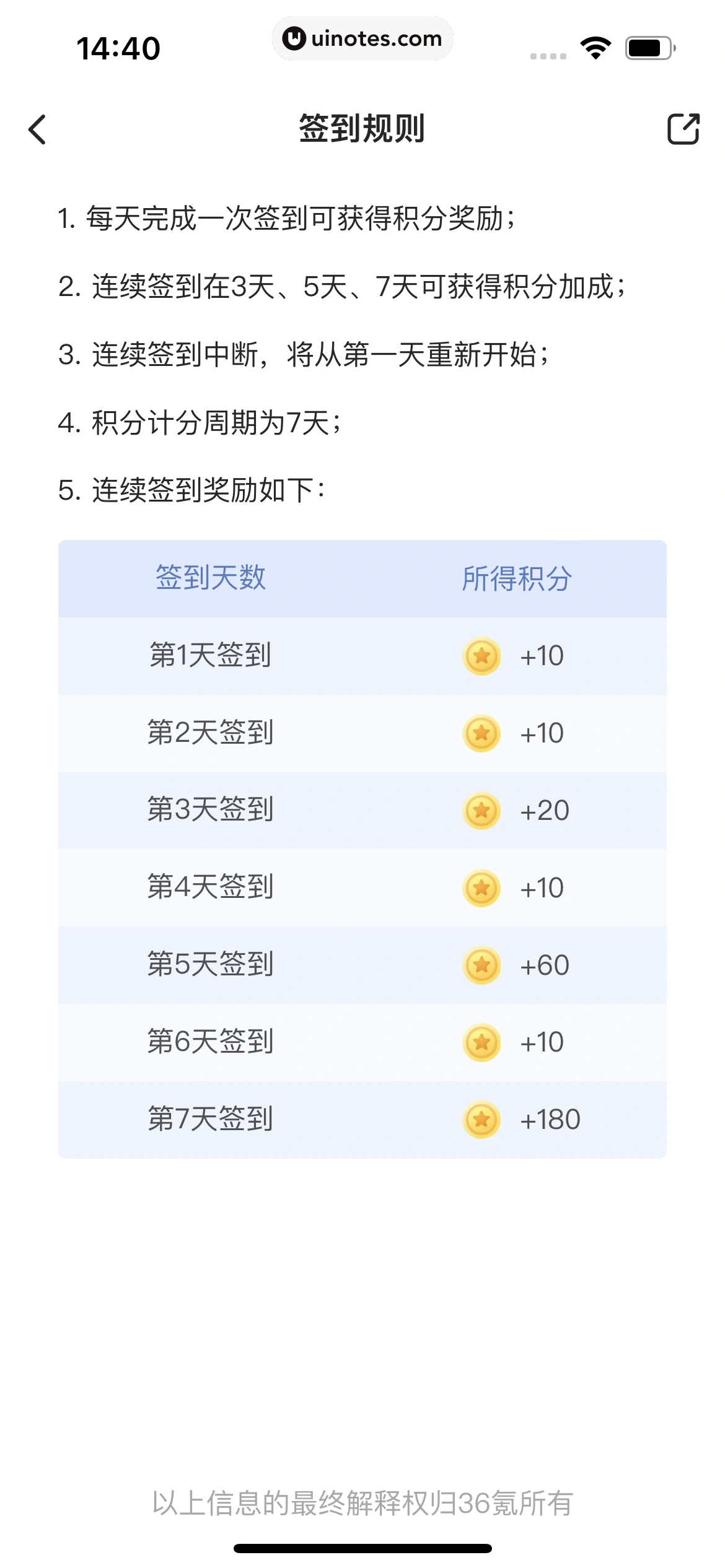Tap the star coin icon beside 第5天签到
The width and height of the screenshot is (725, 1568).
(481, 964)
